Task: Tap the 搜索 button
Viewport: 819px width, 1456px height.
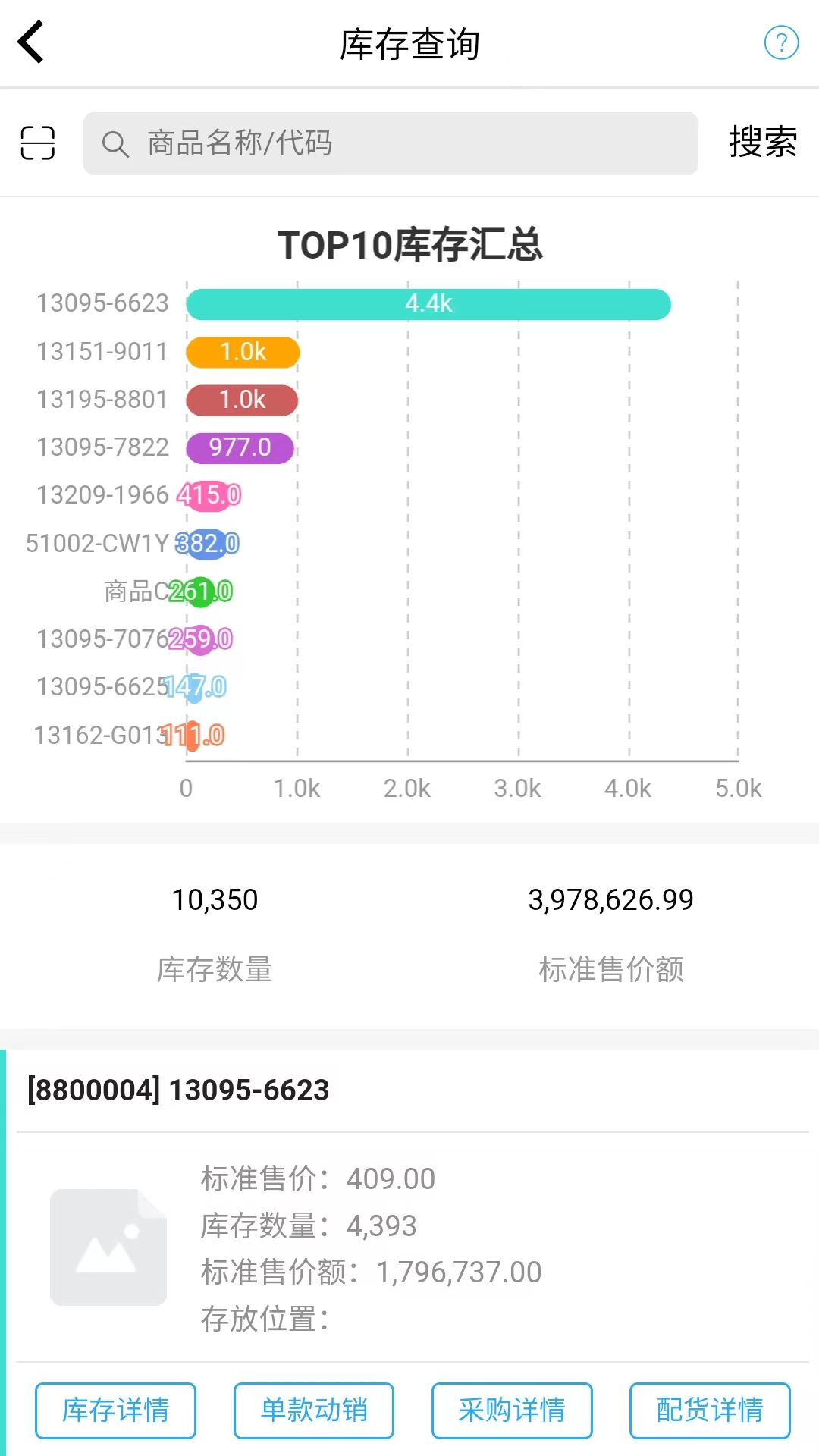Action: pos(763,143)
